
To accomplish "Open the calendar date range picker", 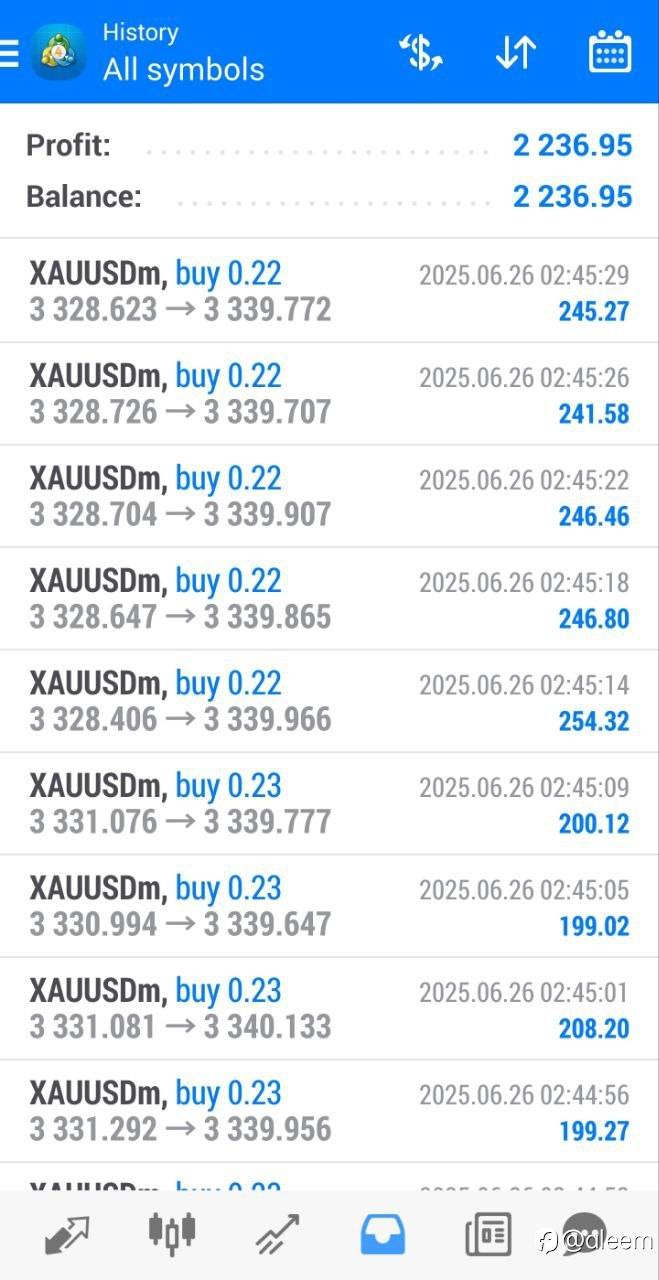I will coord(609,52).
